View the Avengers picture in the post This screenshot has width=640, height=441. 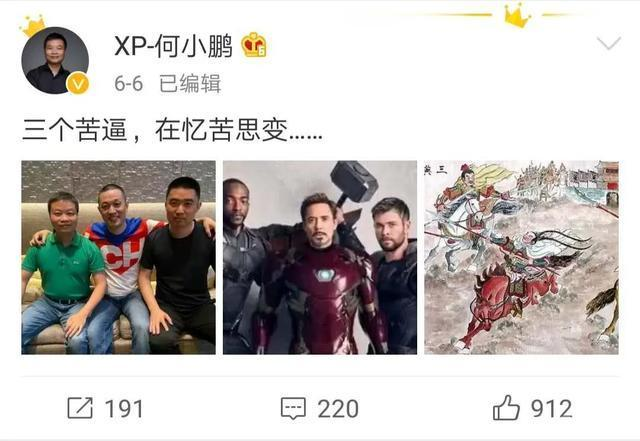coord(319,257)
